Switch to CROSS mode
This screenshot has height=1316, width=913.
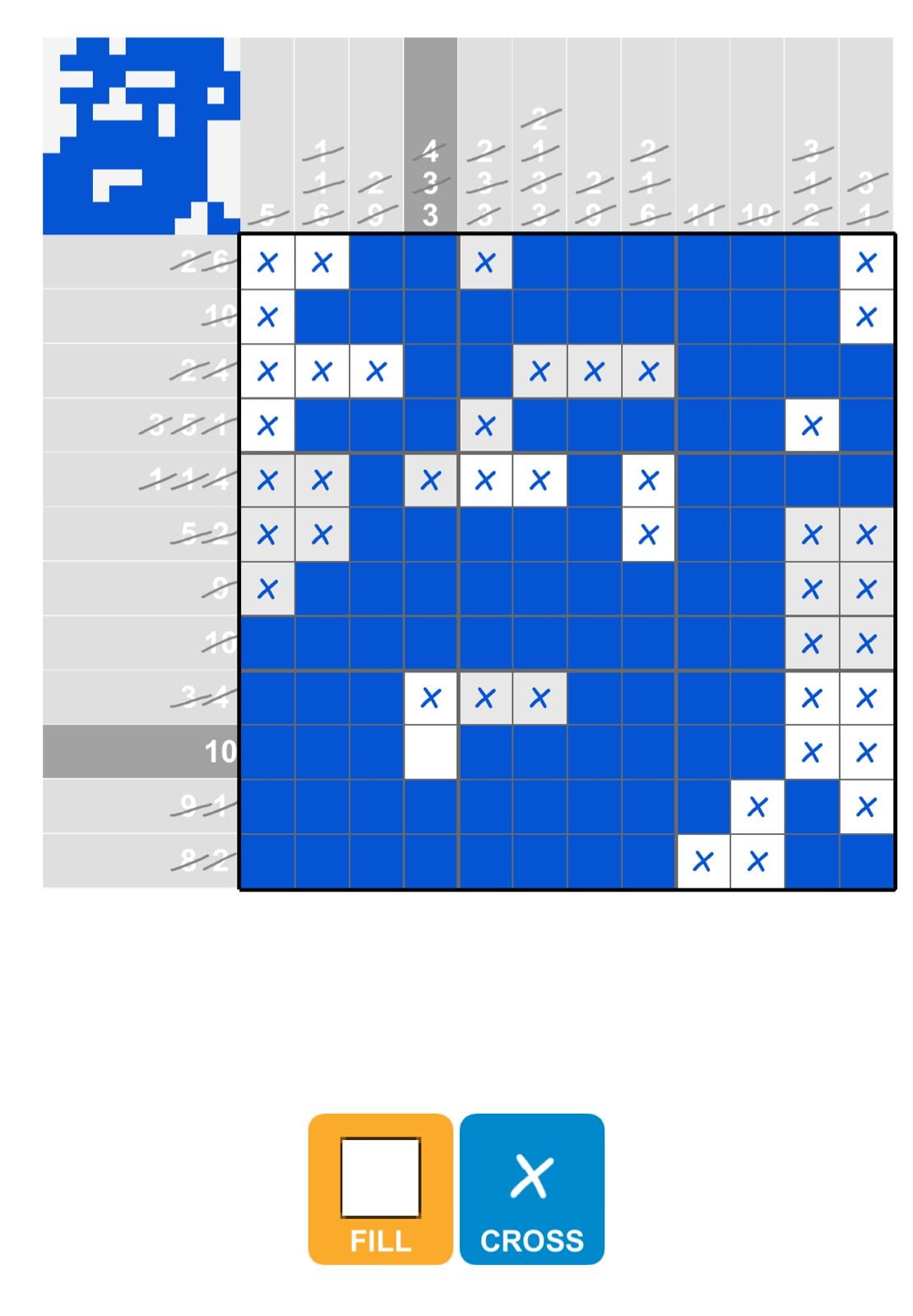click(x=531, y=1189)
